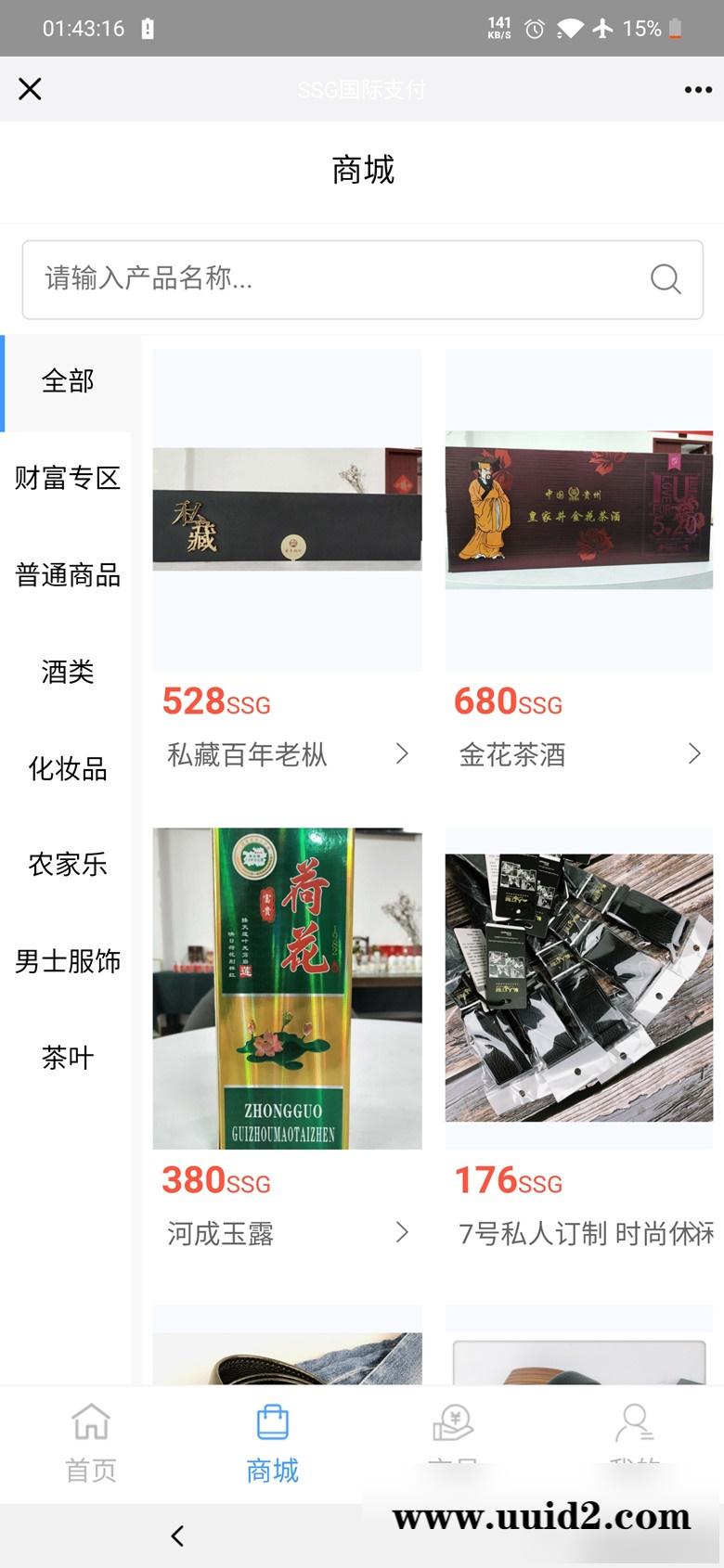Select the 茶叶 sidebar tab
Image resolution: width=724 pixels, height=1568 pixels.
[68, 1057]
